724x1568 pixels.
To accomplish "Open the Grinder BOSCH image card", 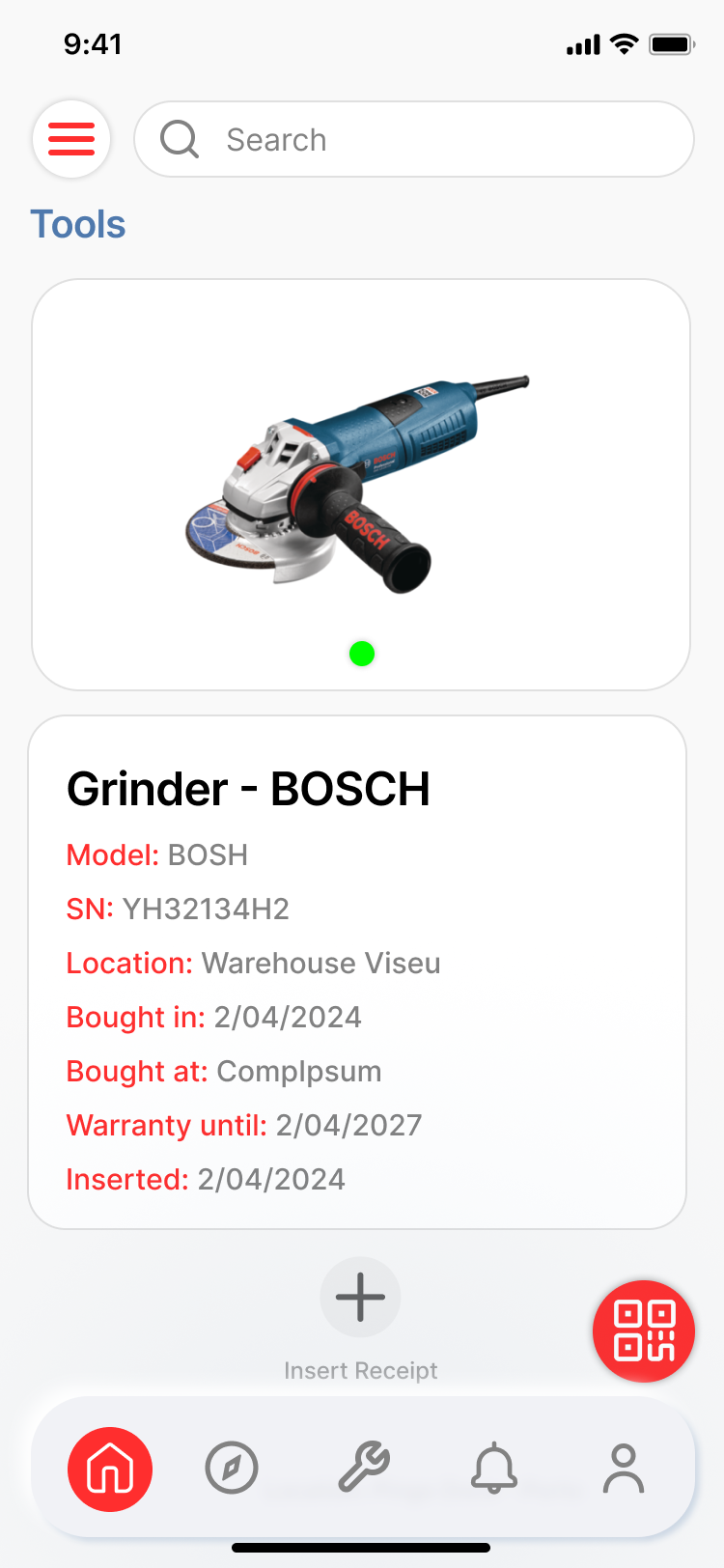I will click(361, 484).
